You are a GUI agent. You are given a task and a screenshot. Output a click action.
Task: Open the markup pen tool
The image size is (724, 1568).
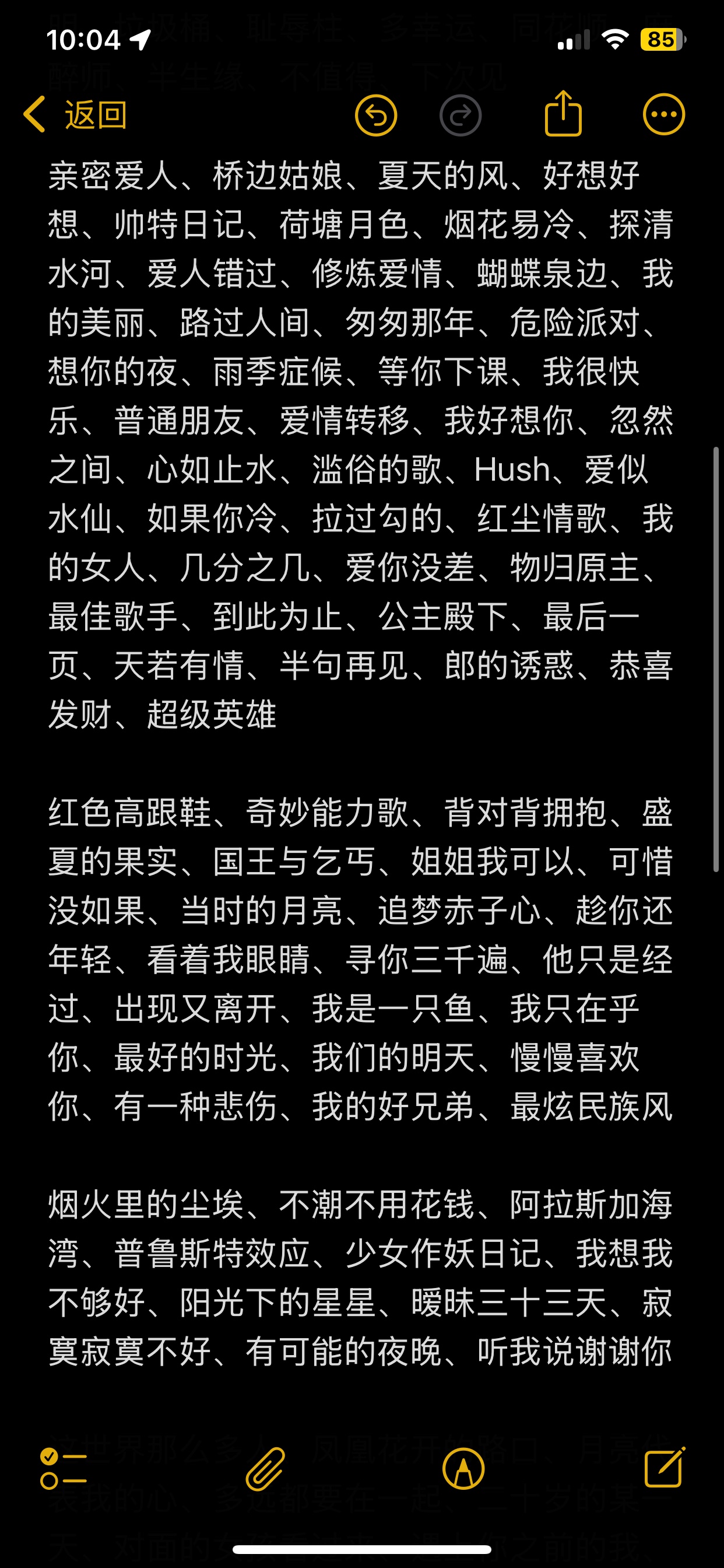click(x=463, y=1469)
